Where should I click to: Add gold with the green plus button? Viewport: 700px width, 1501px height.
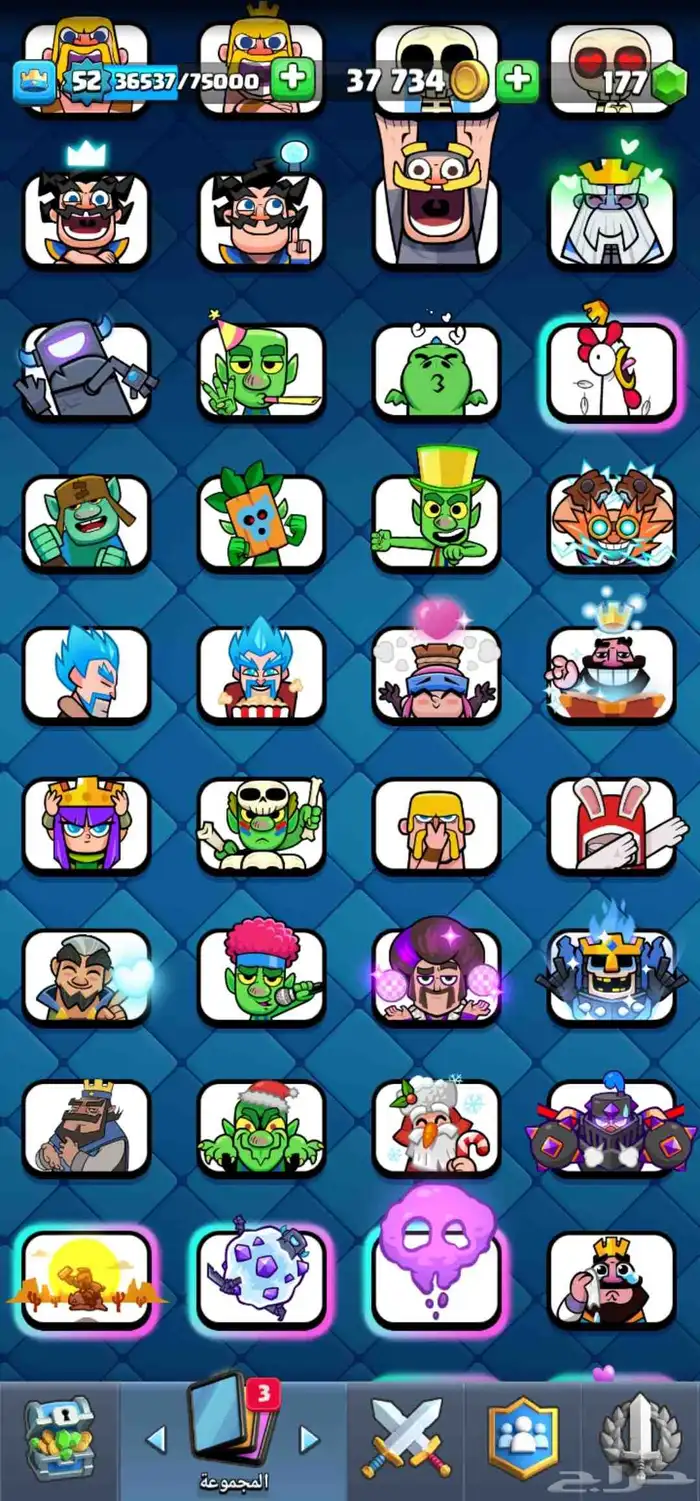click(x=517, y=80)
